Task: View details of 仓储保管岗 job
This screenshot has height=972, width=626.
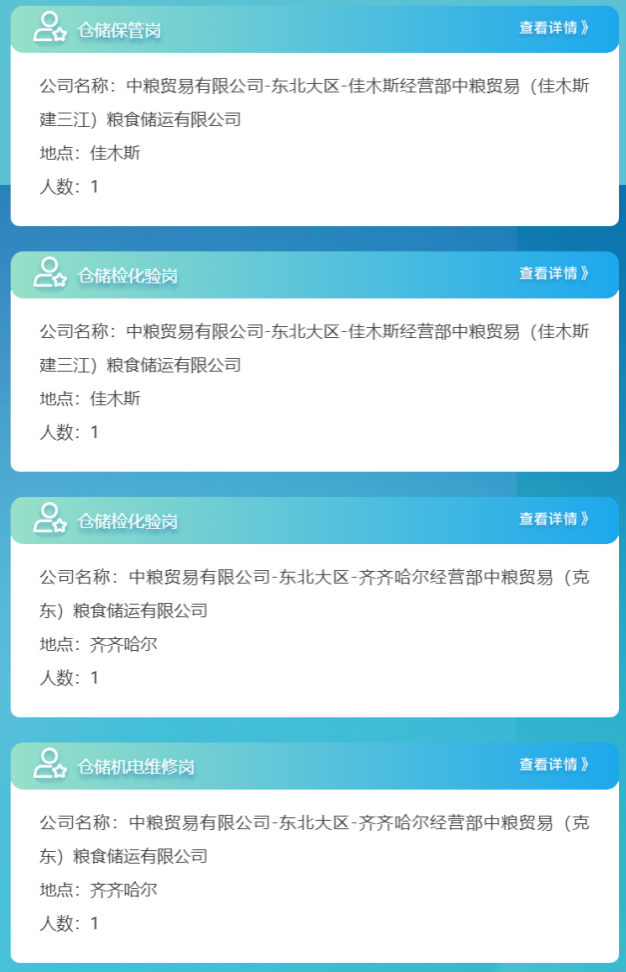Action: pyautogui.click(x=553, y=28)
